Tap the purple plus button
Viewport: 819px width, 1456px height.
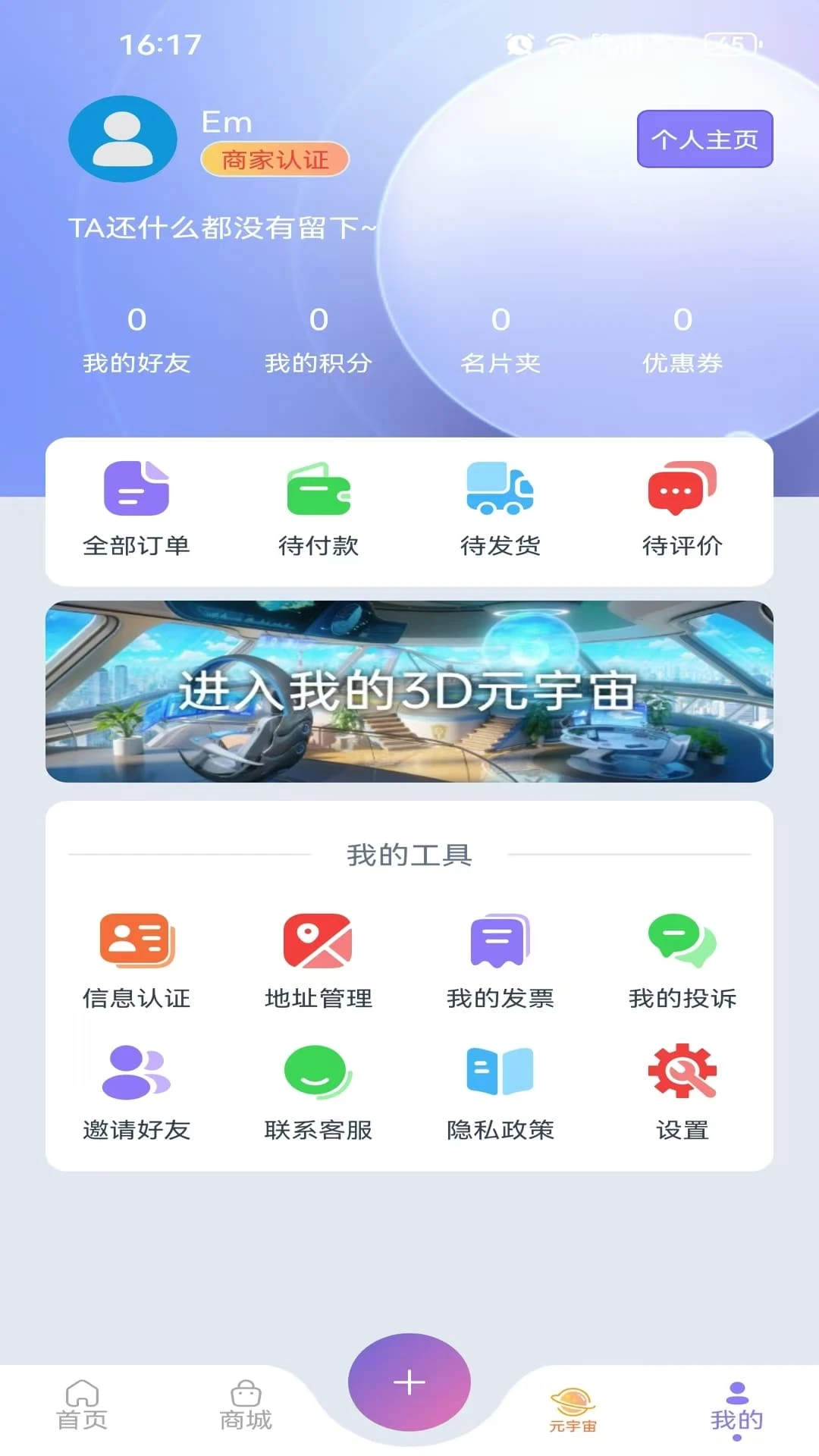click(x=409, y=1382)
